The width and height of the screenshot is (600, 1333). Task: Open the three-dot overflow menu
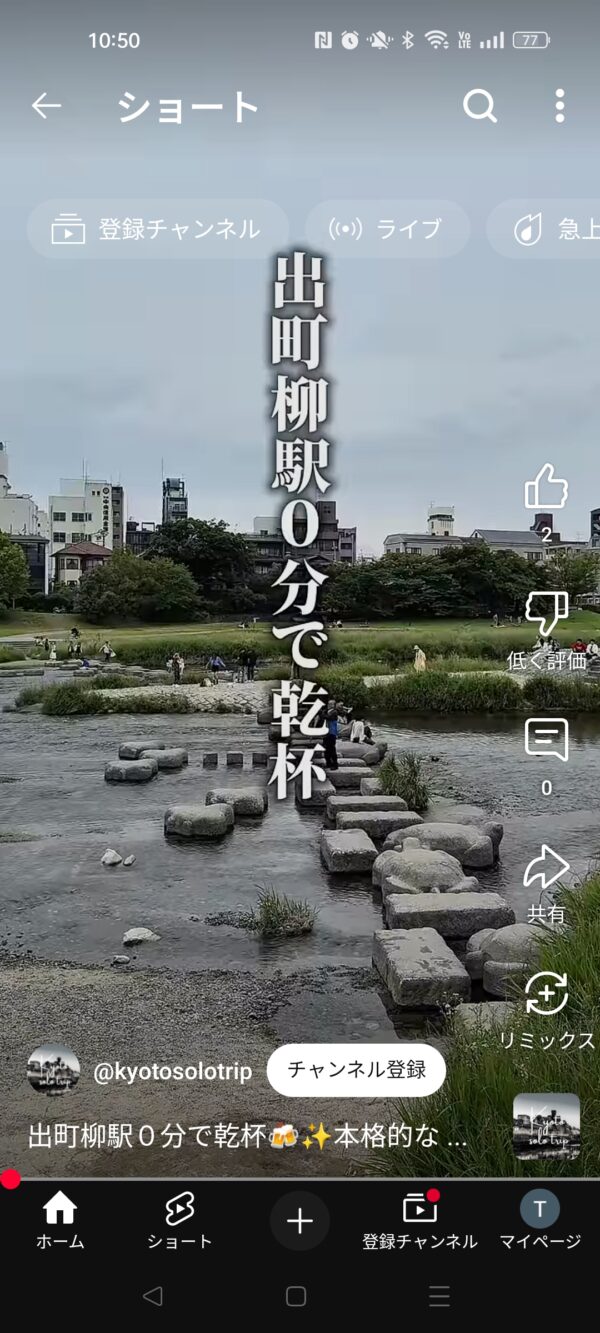tap(559, 106)
